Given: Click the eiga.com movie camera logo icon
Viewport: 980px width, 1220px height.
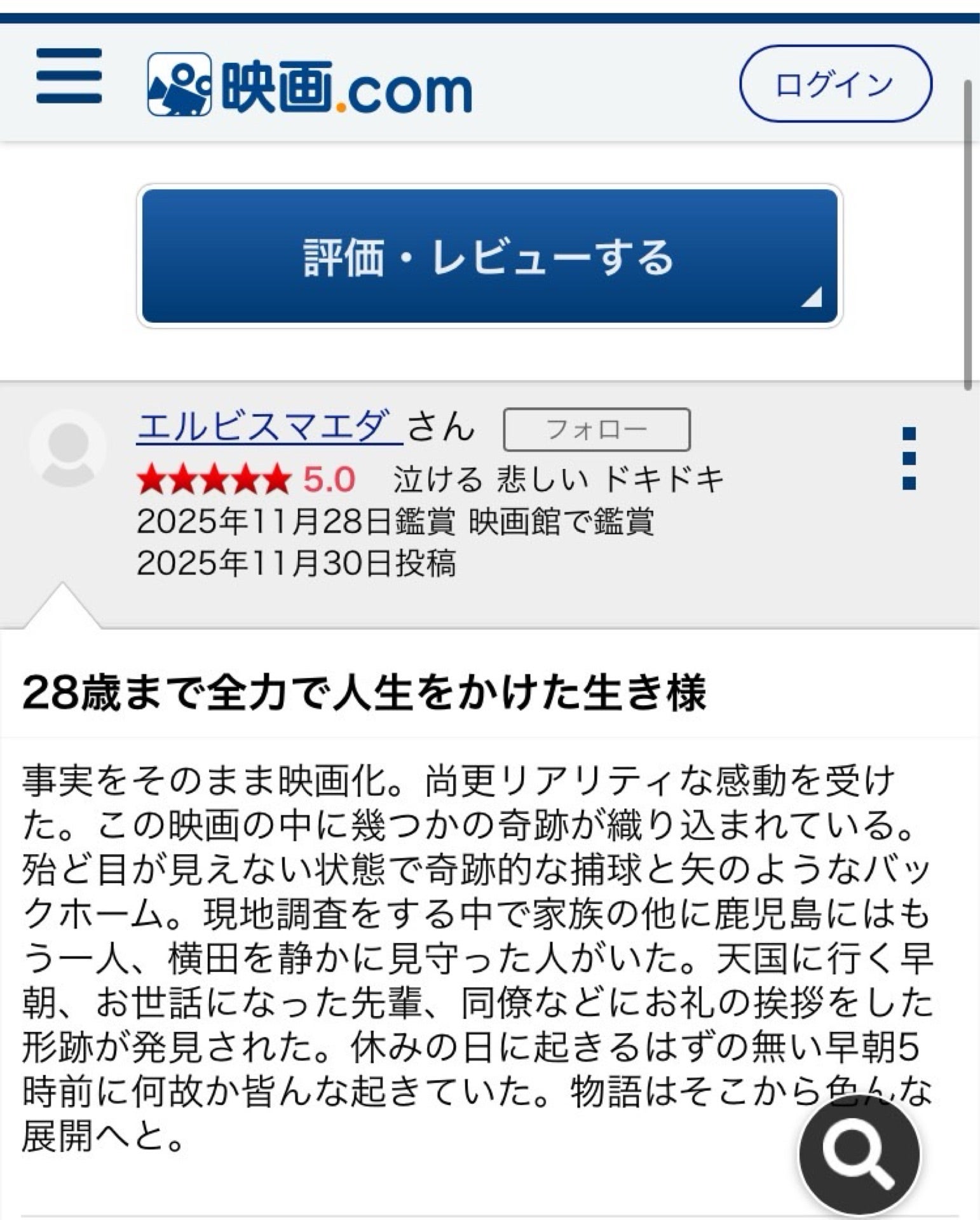Looking at the screenshot, I should (x=180, y=85).
